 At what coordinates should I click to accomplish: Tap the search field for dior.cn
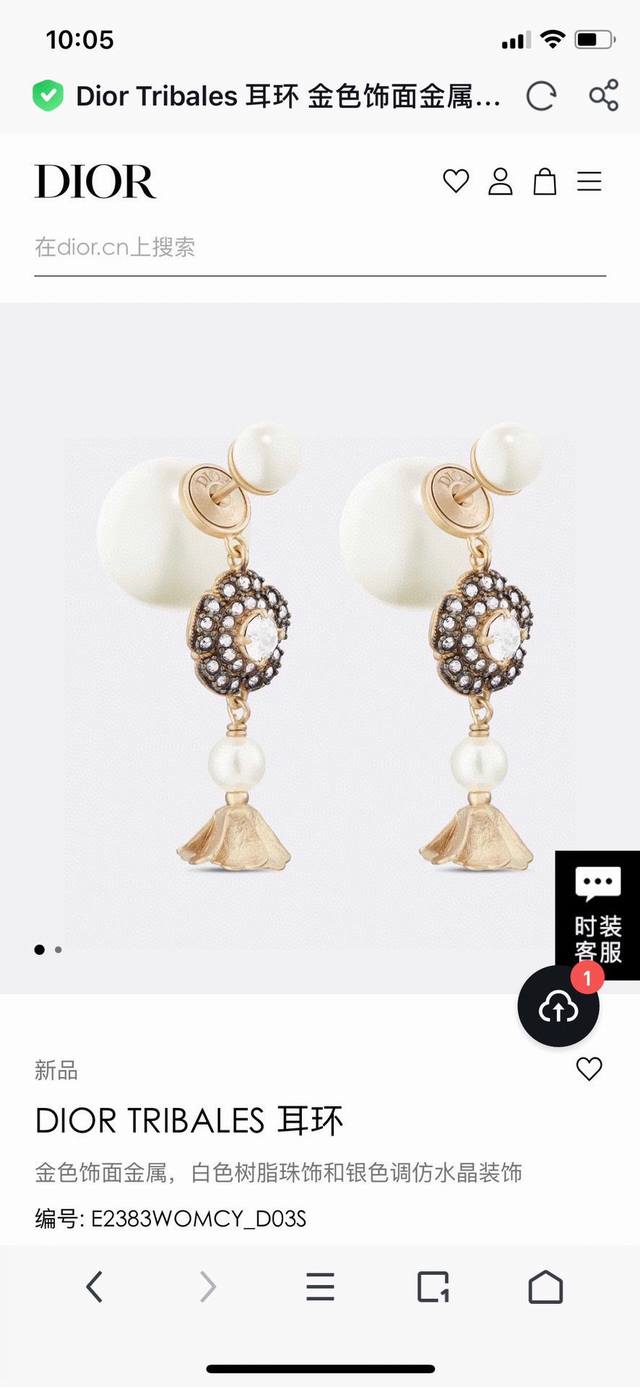320,247
